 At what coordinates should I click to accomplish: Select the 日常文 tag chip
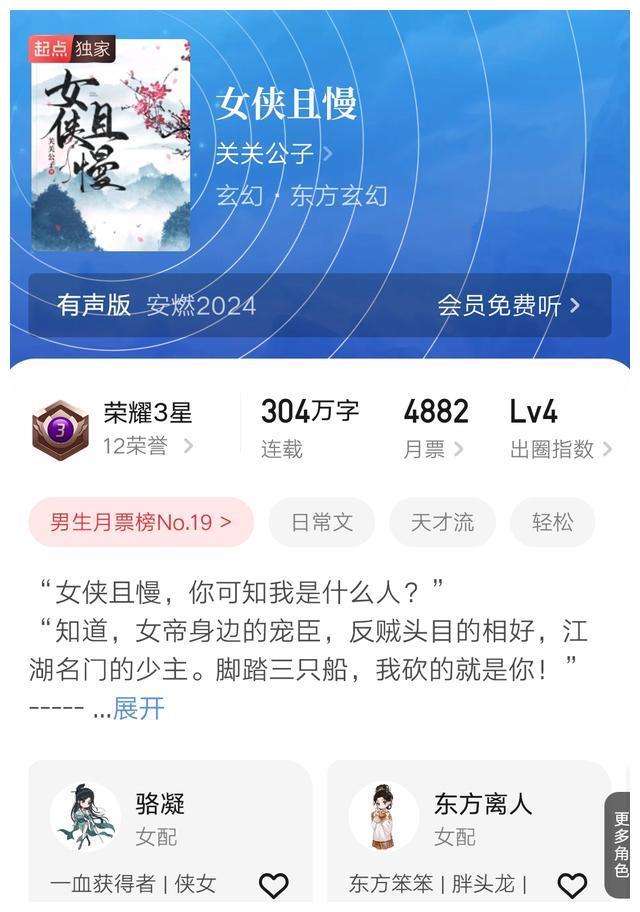click(x=322, y=522)
